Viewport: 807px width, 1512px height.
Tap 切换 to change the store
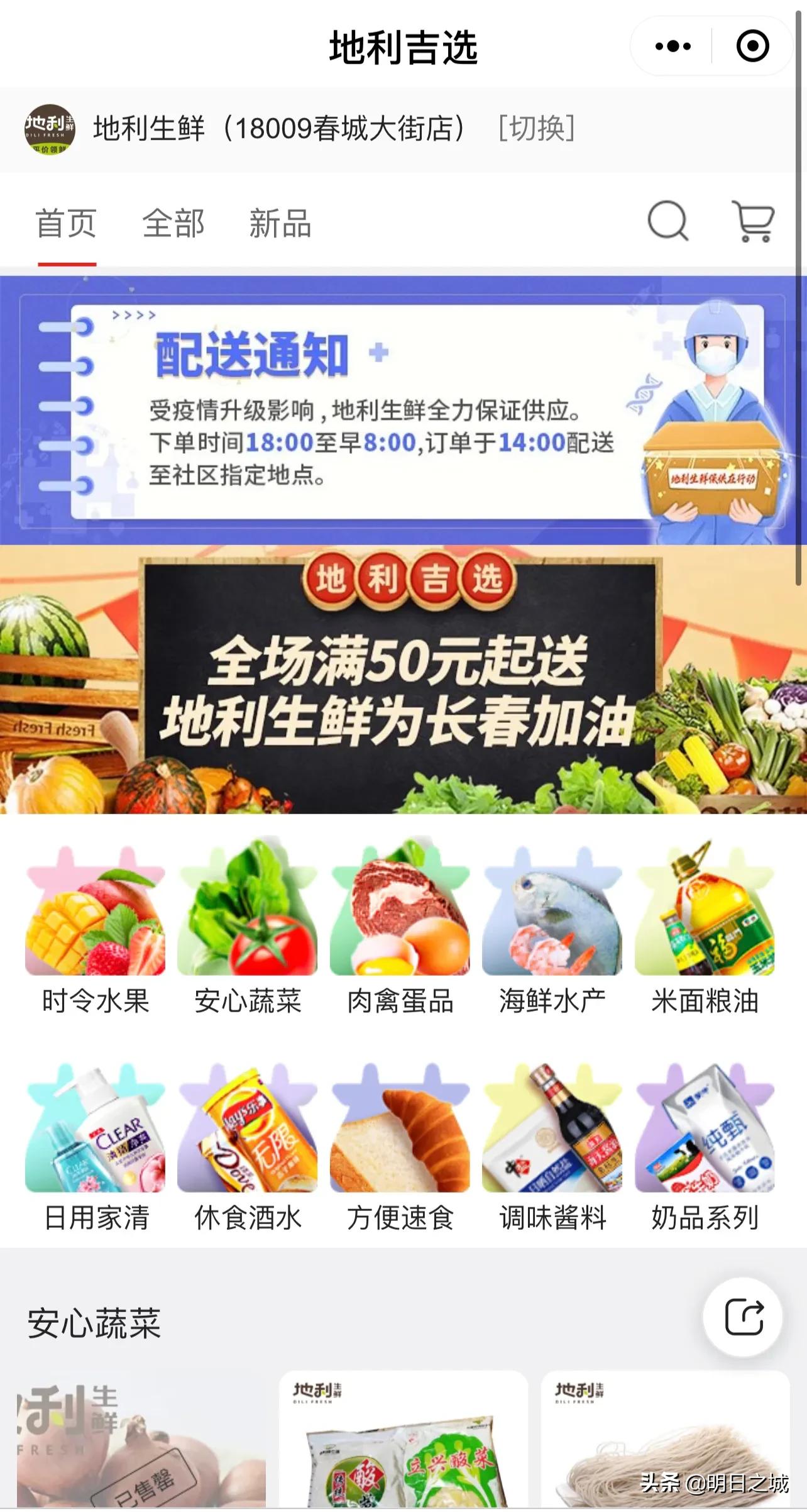(x=535, y=128)
